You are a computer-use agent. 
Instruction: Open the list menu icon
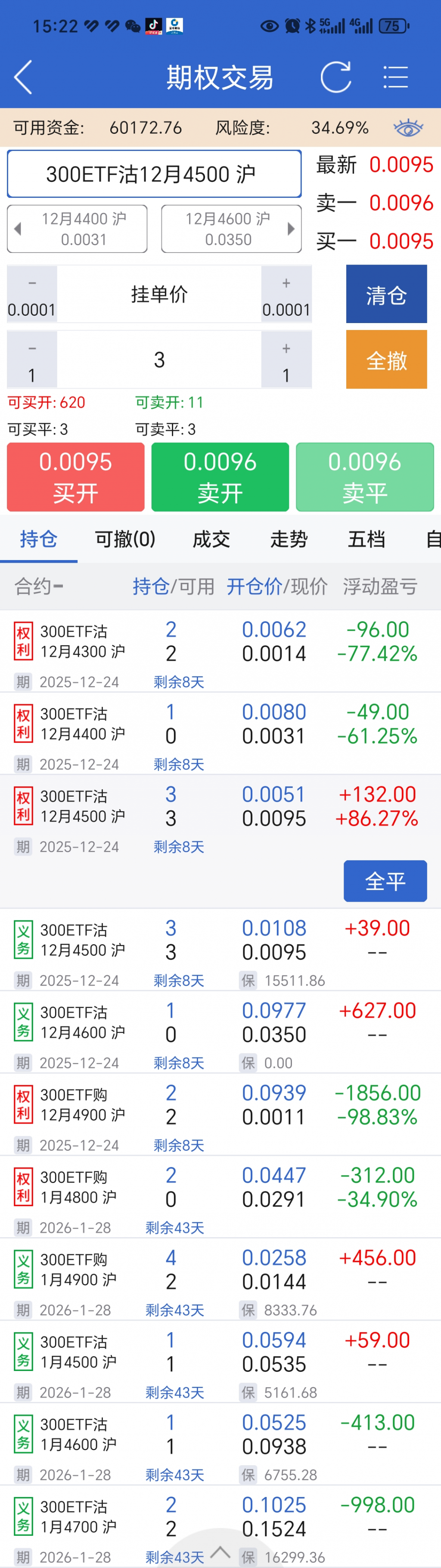(x=395, y=77)
